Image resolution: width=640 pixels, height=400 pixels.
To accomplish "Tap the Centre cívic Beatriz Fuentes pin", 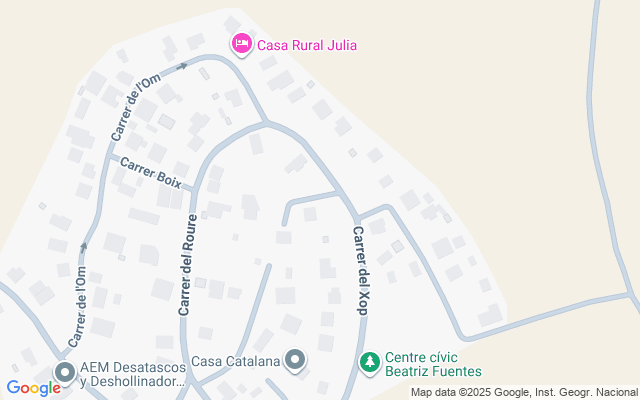I will (370, 360).
